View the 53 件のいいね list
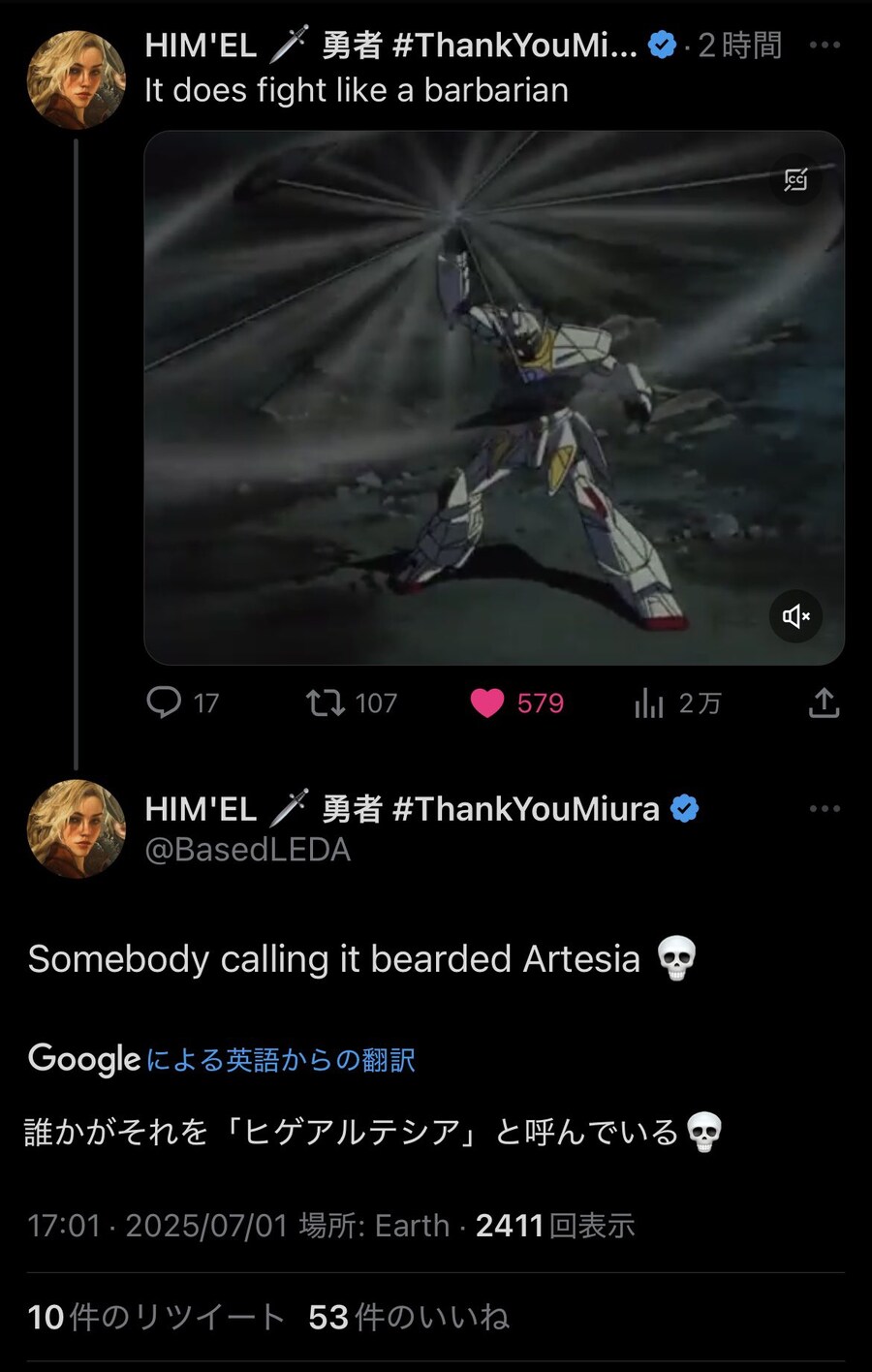Viewport: 872px width, 1372px height. click(408, 1317)
